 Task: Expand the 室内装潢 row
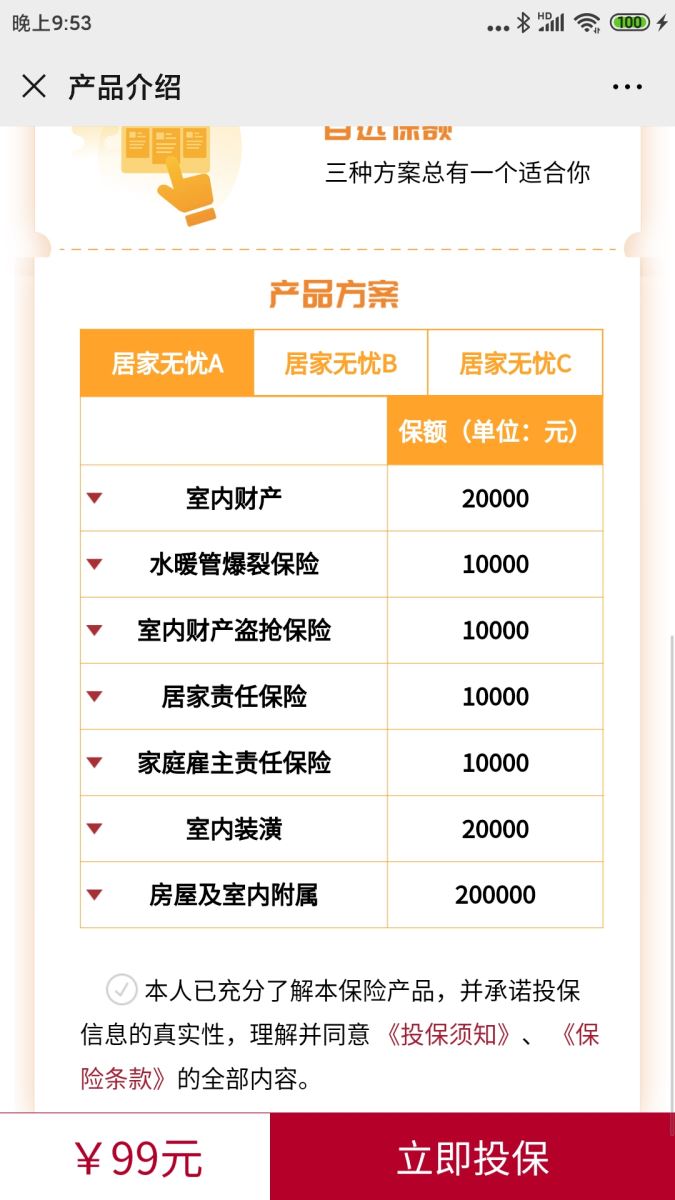pos(95,828)
